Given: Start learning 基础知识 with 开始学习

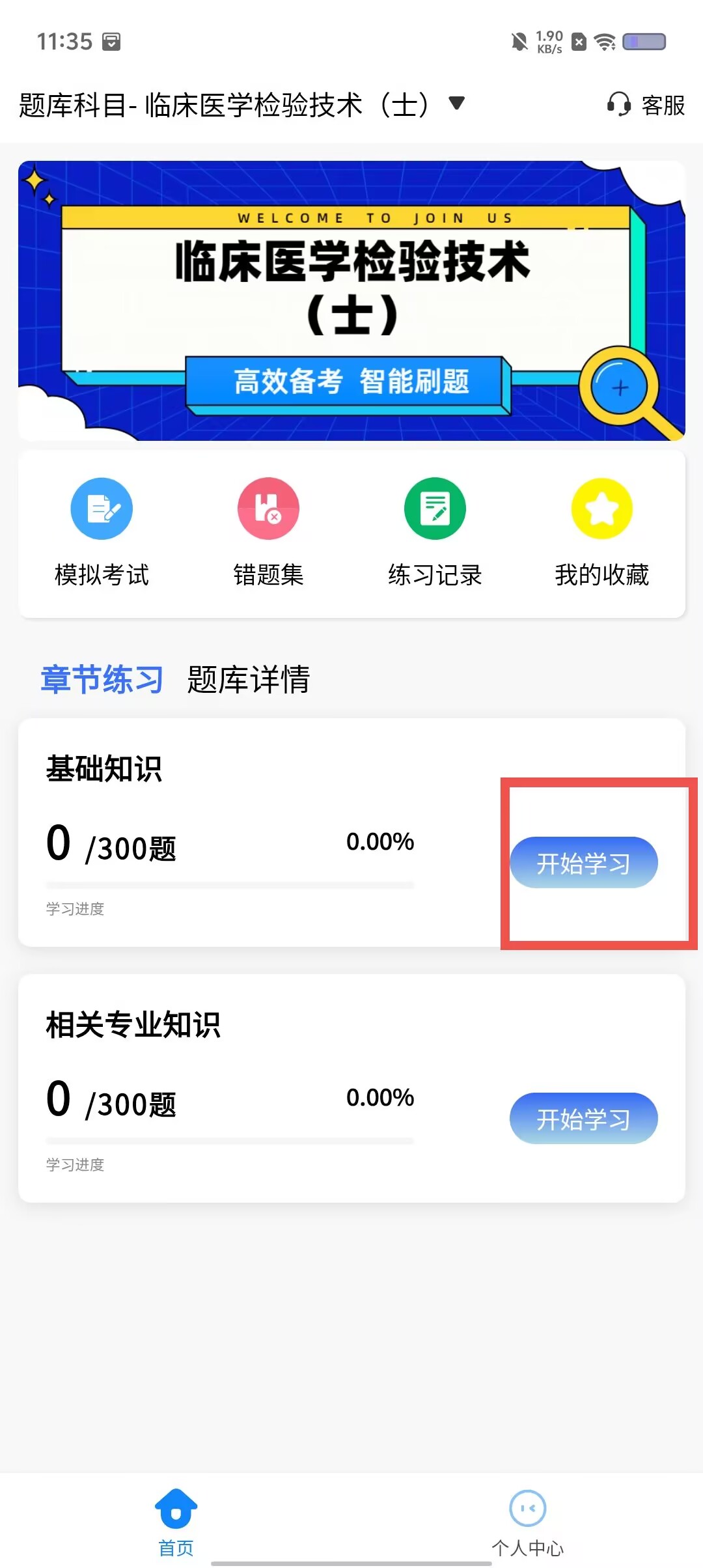Looking at the screenshot, I should click(584, 863).
